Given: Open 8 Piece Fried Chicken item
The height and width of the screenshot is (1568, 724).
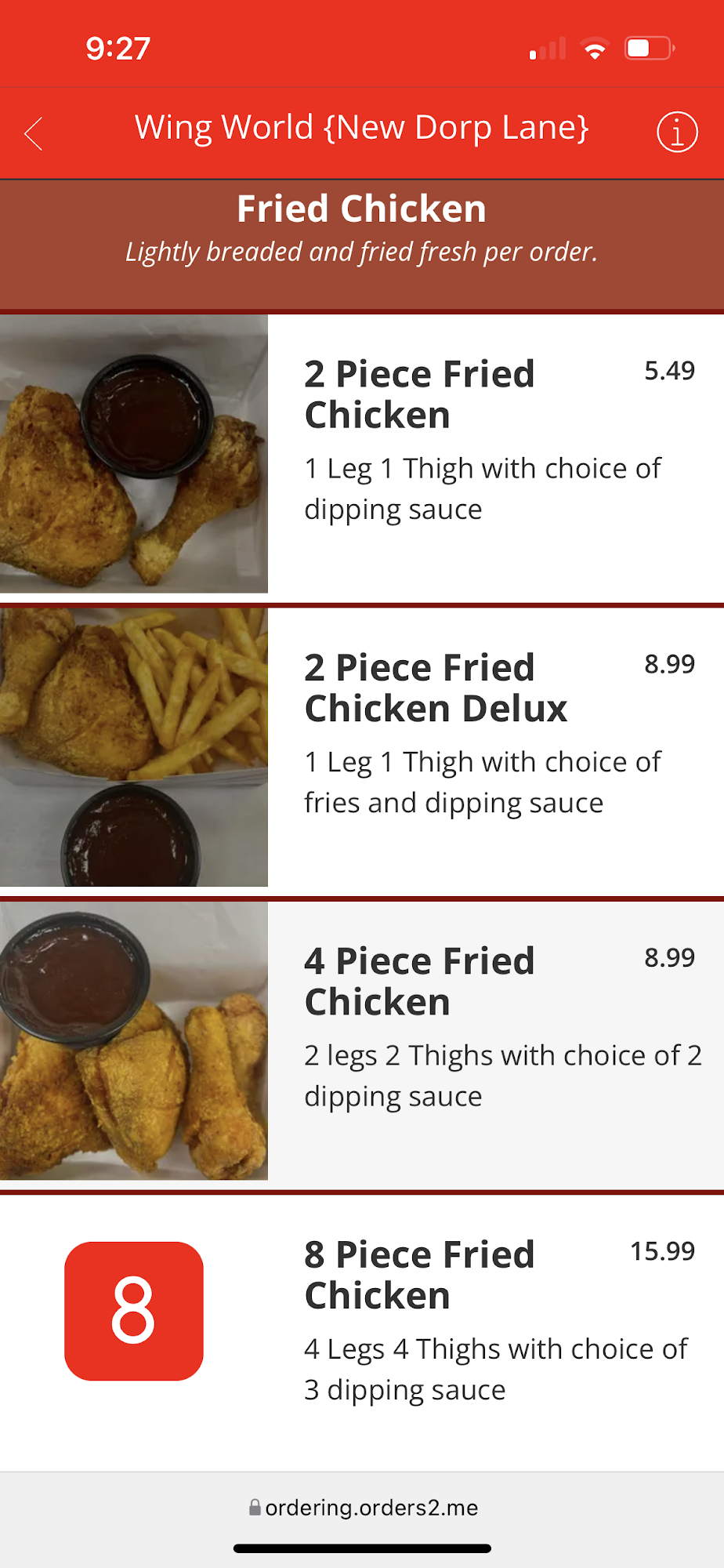Looking at the screenshot, I should pyautogui.click(x=419, y=1275).
